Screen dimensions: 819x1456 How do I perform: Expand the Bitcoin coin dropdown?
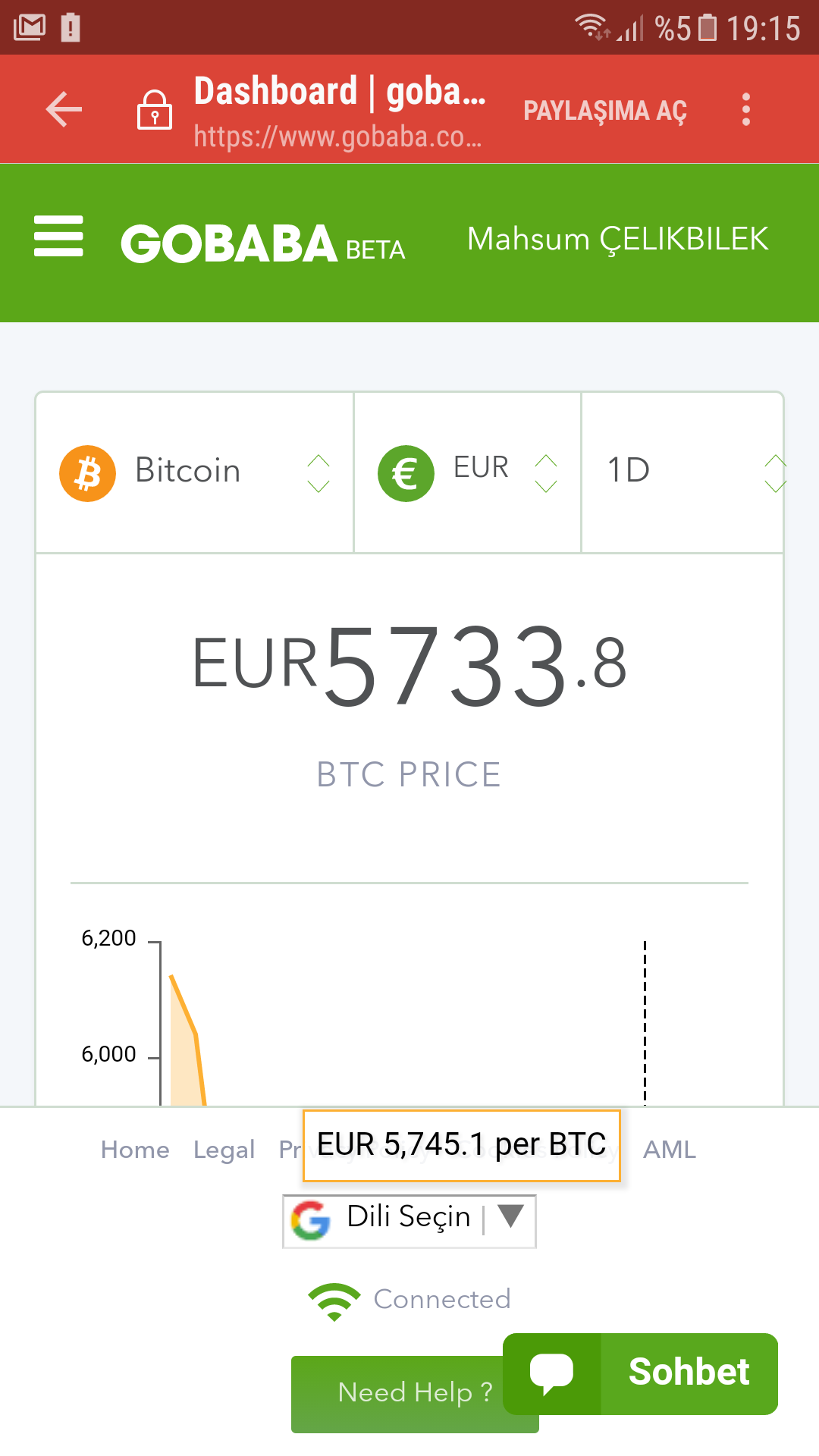(x=195, y=472)
